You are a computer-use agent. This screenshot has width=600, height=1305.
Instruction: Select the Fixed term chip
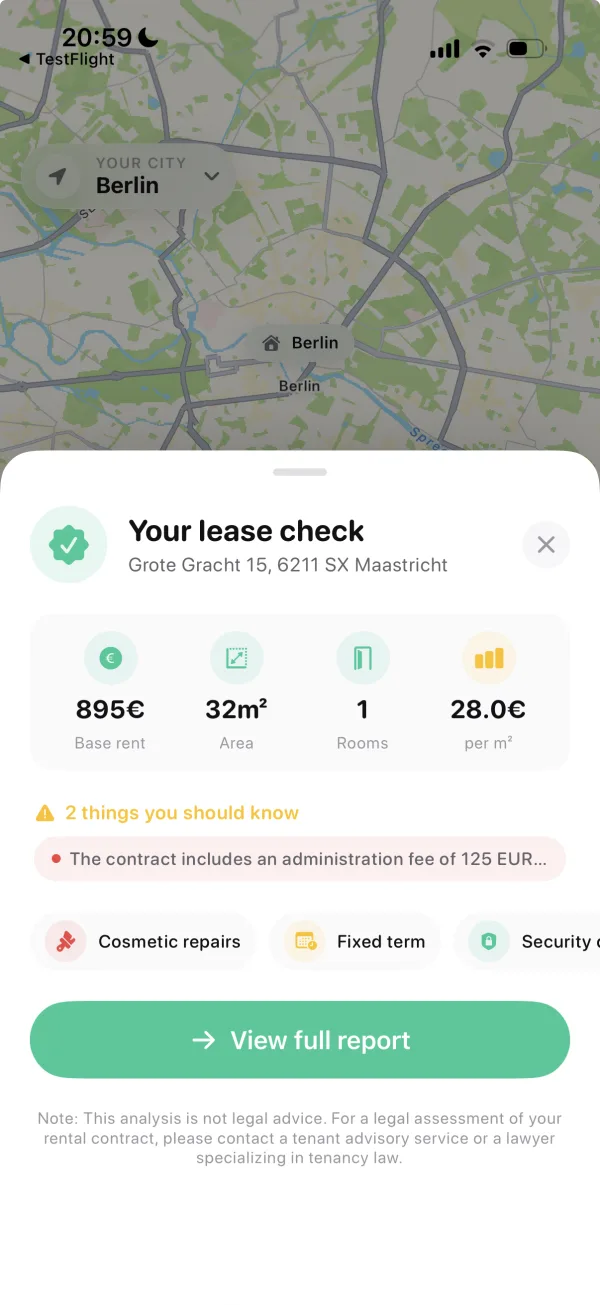click(x=355, y=942)
